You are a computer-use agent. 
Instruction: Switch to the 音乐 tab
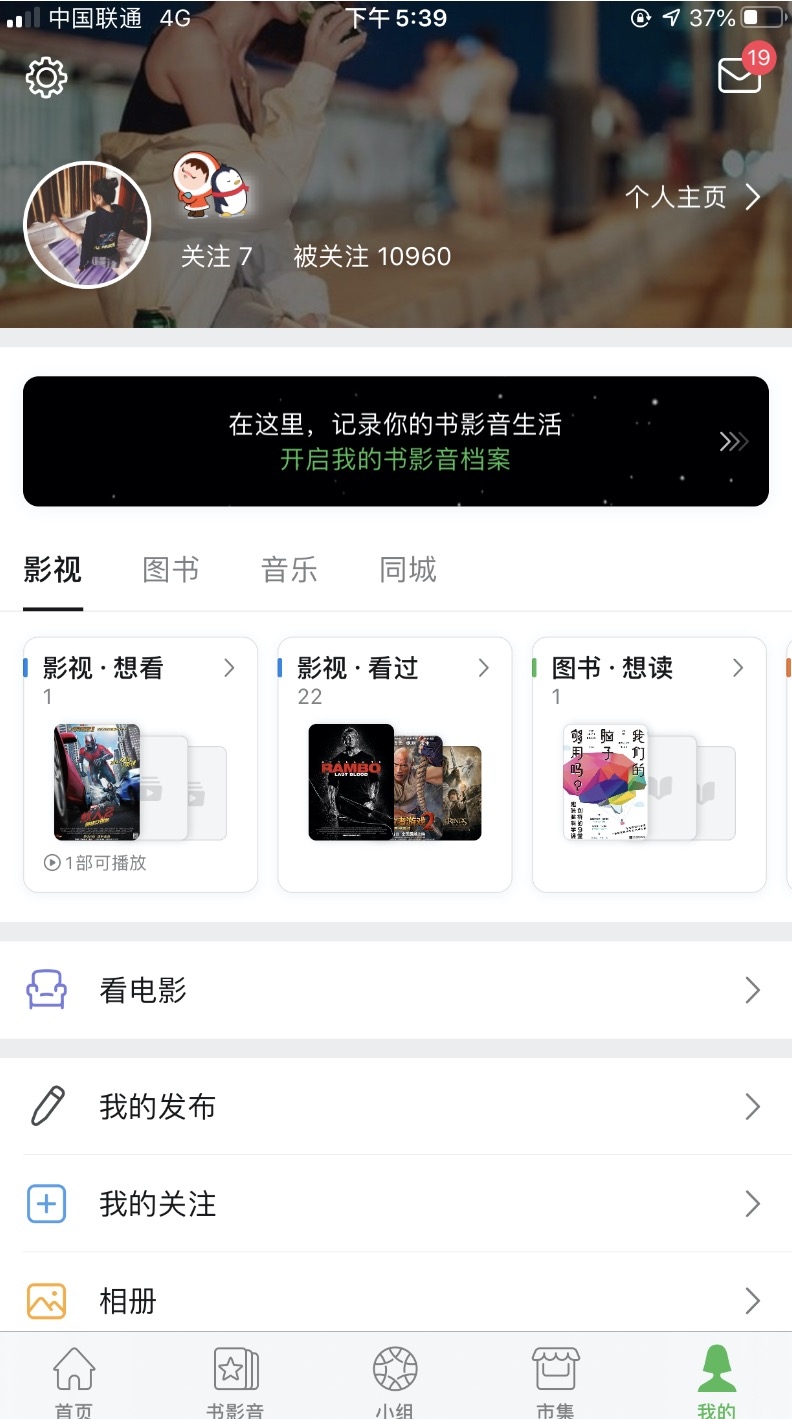click(289, 569)
